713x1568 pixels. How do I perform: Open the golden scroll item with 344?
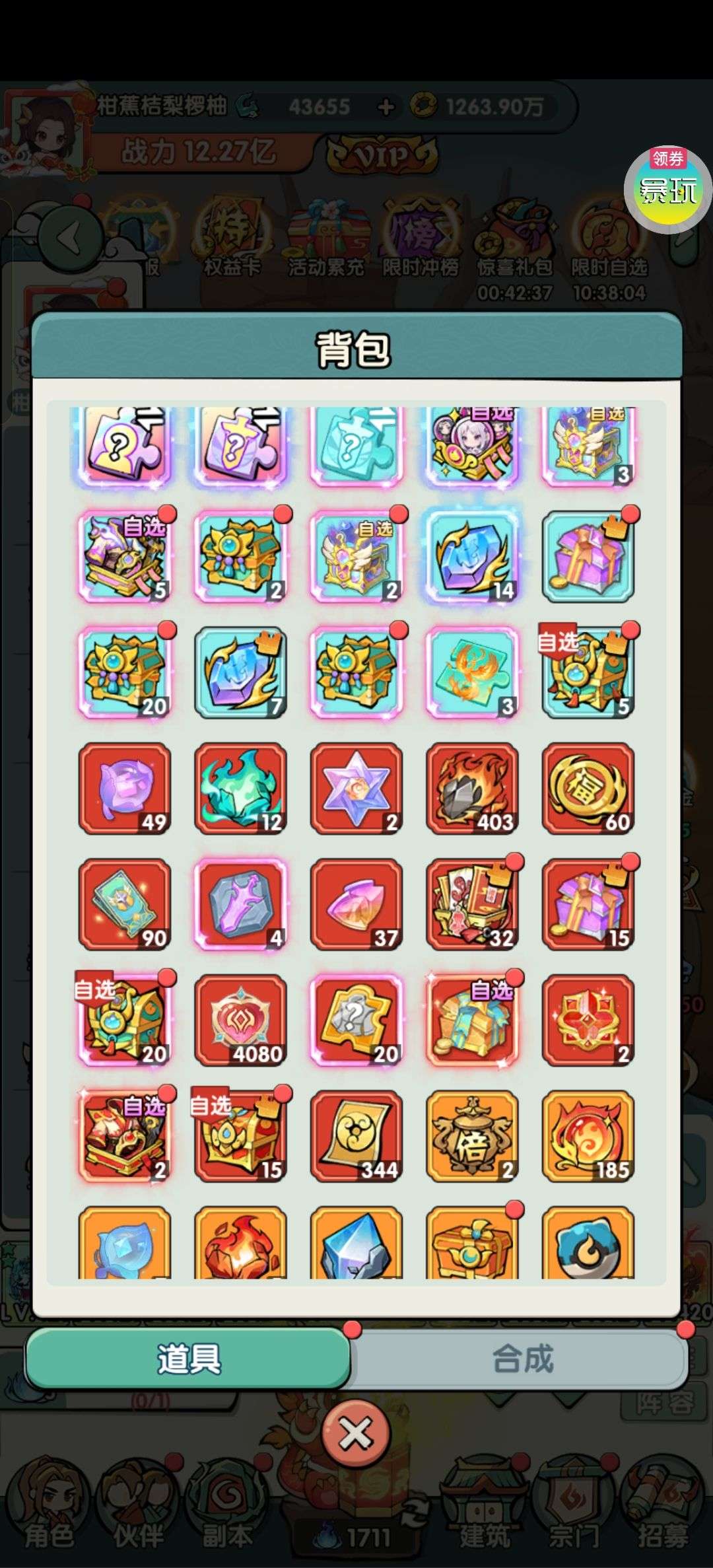point(356,1136)
